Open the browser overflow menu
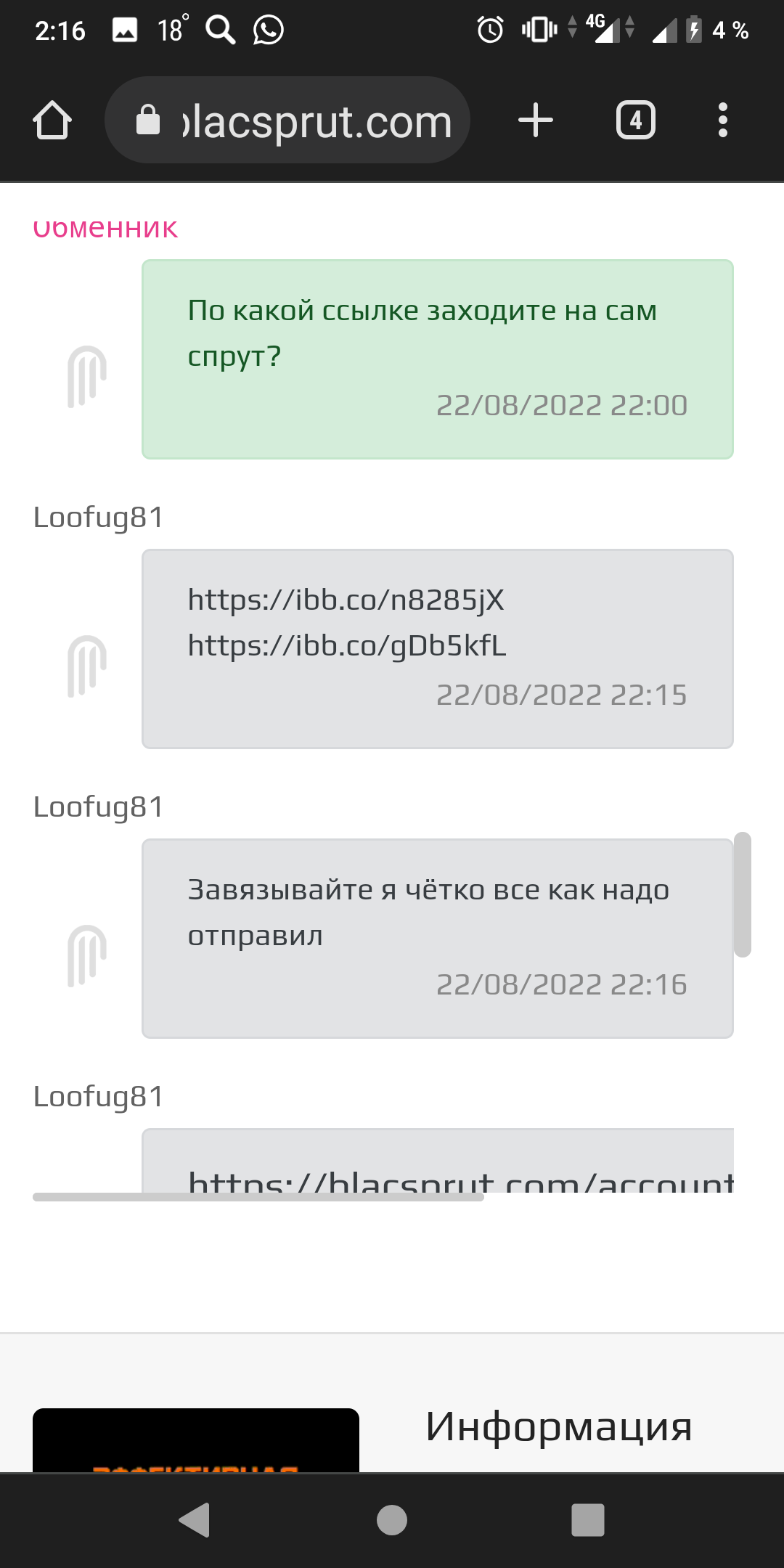Screen dimensions: 784x1568 pyautogui.click(x=722, y=120)
